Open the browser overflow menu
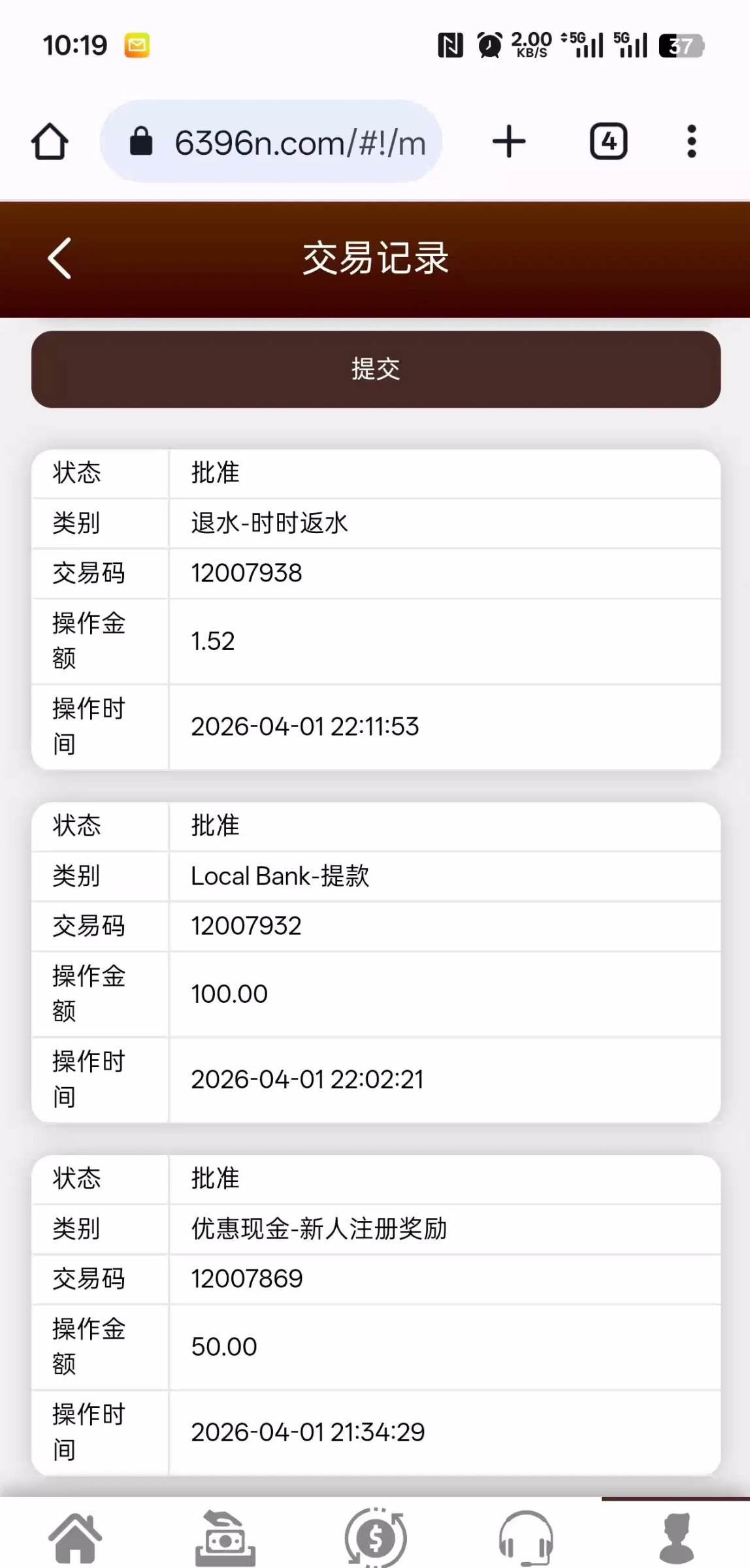750x1568 pixels. pyautogui.click(x=691, y=142)
